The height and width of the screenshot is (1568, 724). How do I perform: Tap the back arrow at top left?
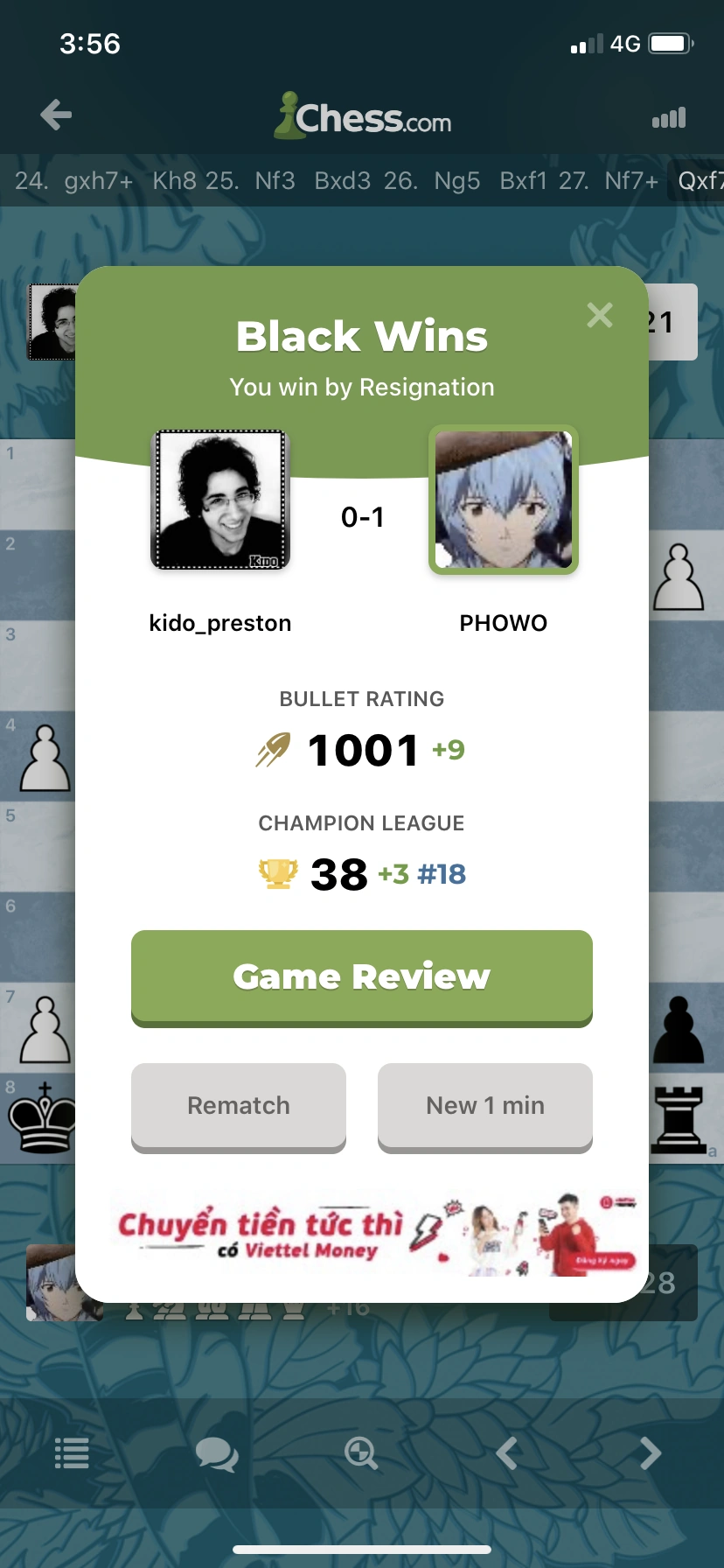(55, 115)
